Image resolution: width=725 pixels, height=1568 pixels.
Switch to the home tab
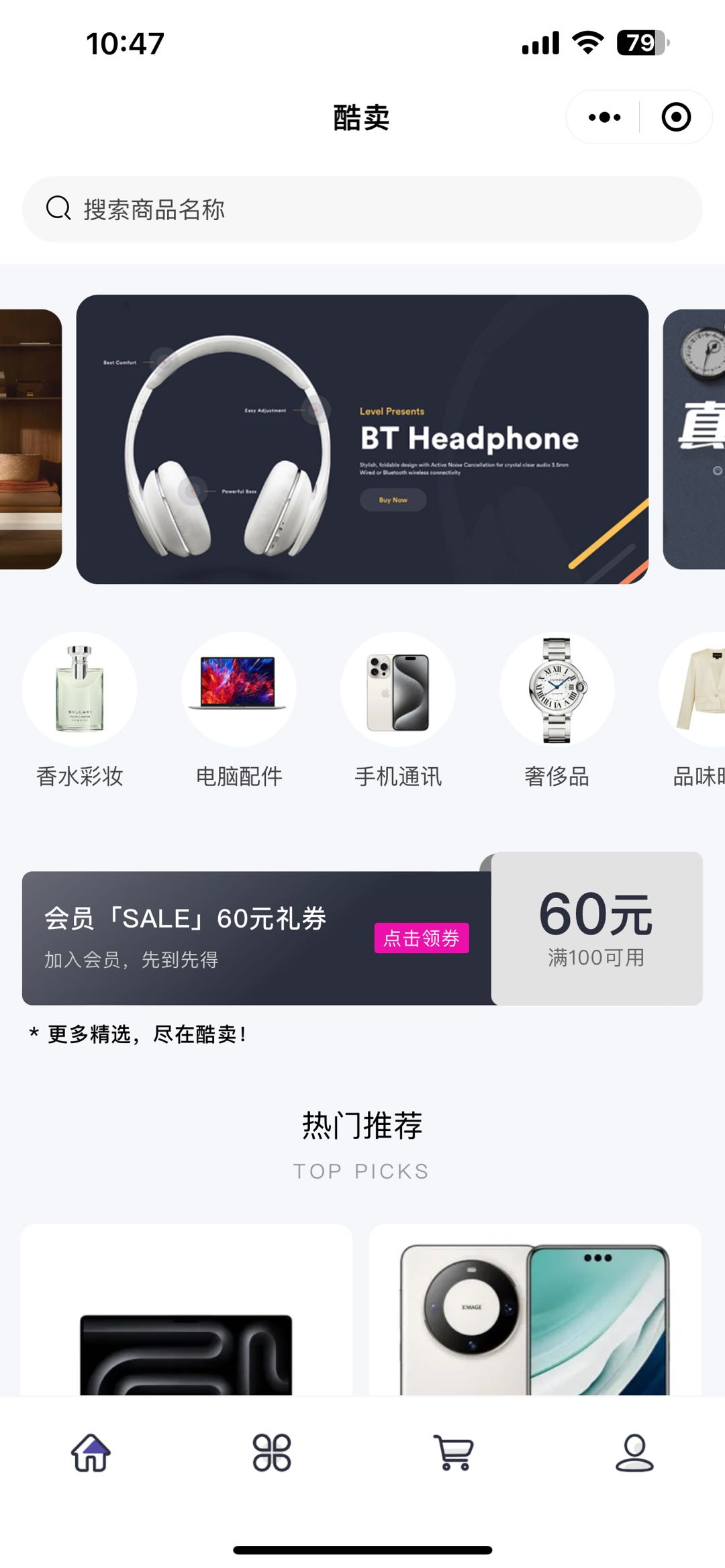click(91, 1453)
